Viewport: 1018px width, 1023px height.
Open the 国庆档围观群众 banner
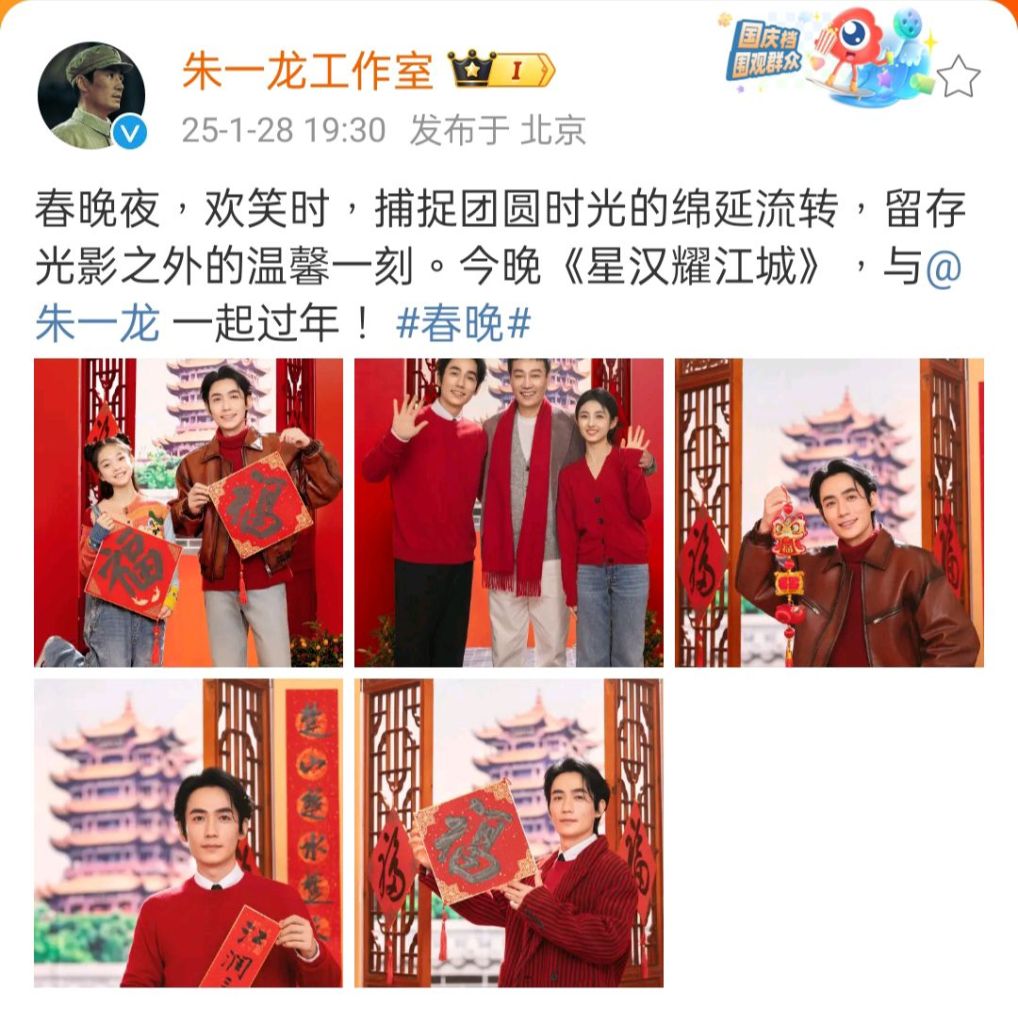click(828, 58)
